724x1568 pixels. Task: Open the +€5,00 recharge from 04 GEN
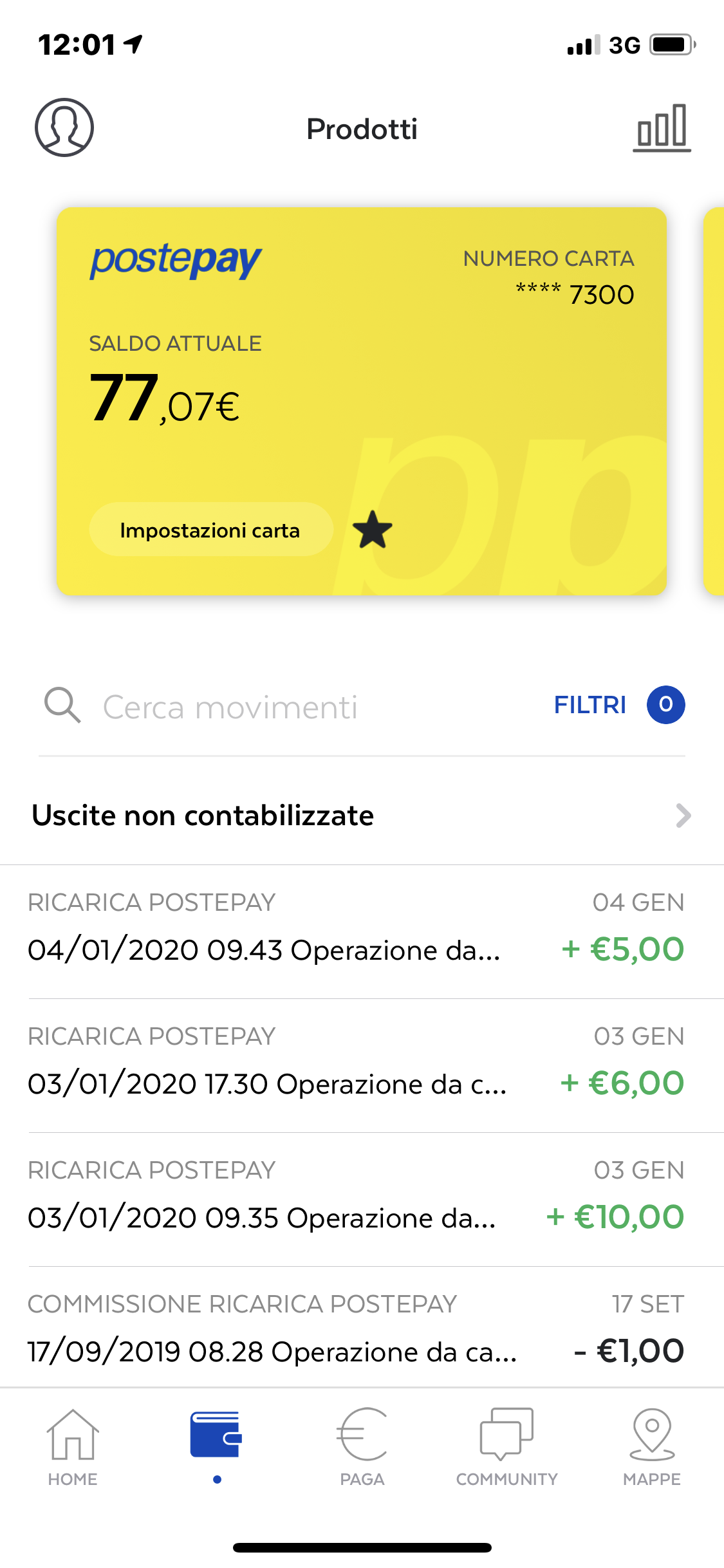coord(362,931)
